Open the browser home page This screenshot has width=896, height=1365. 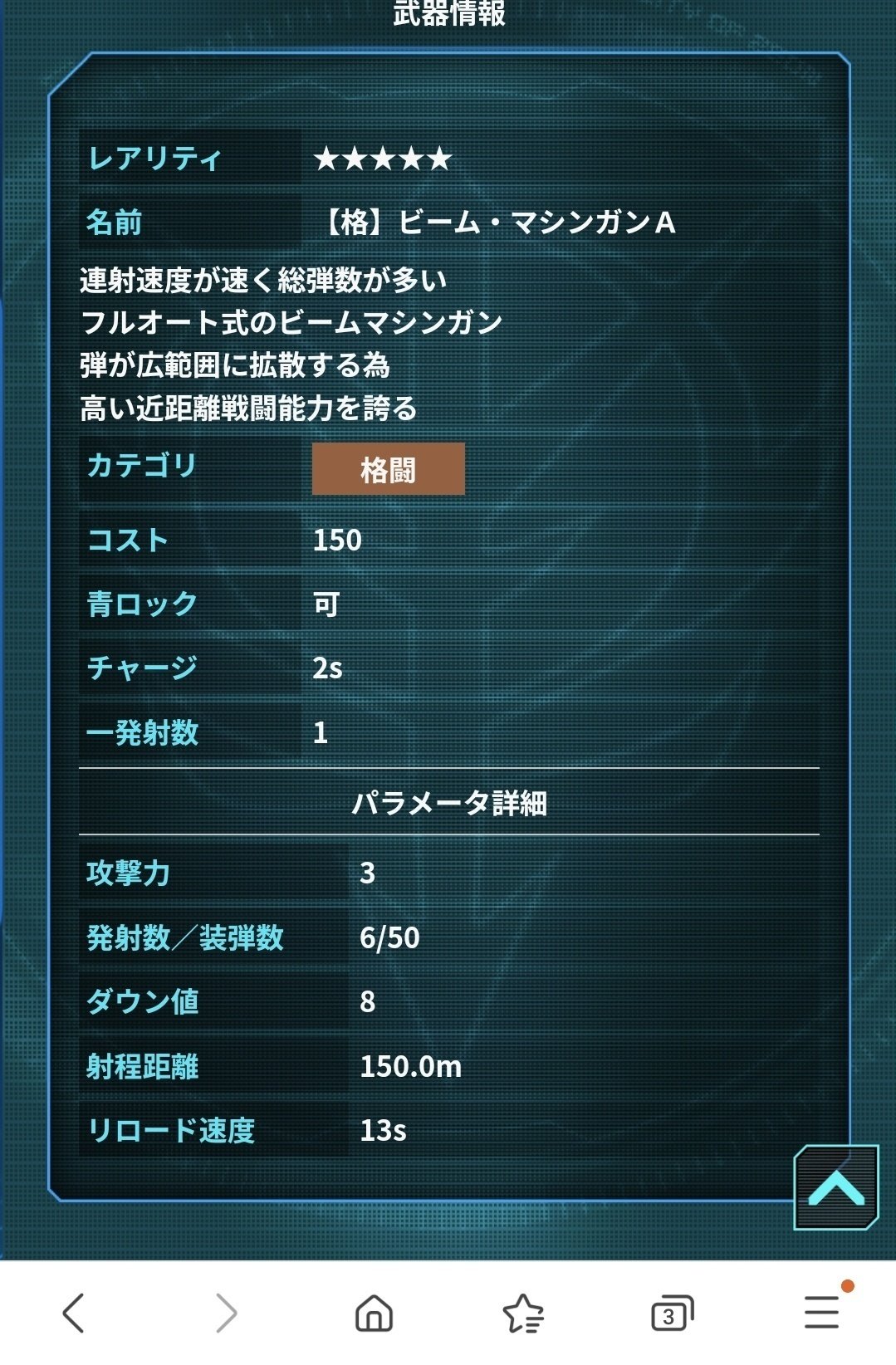(374, 1313)
